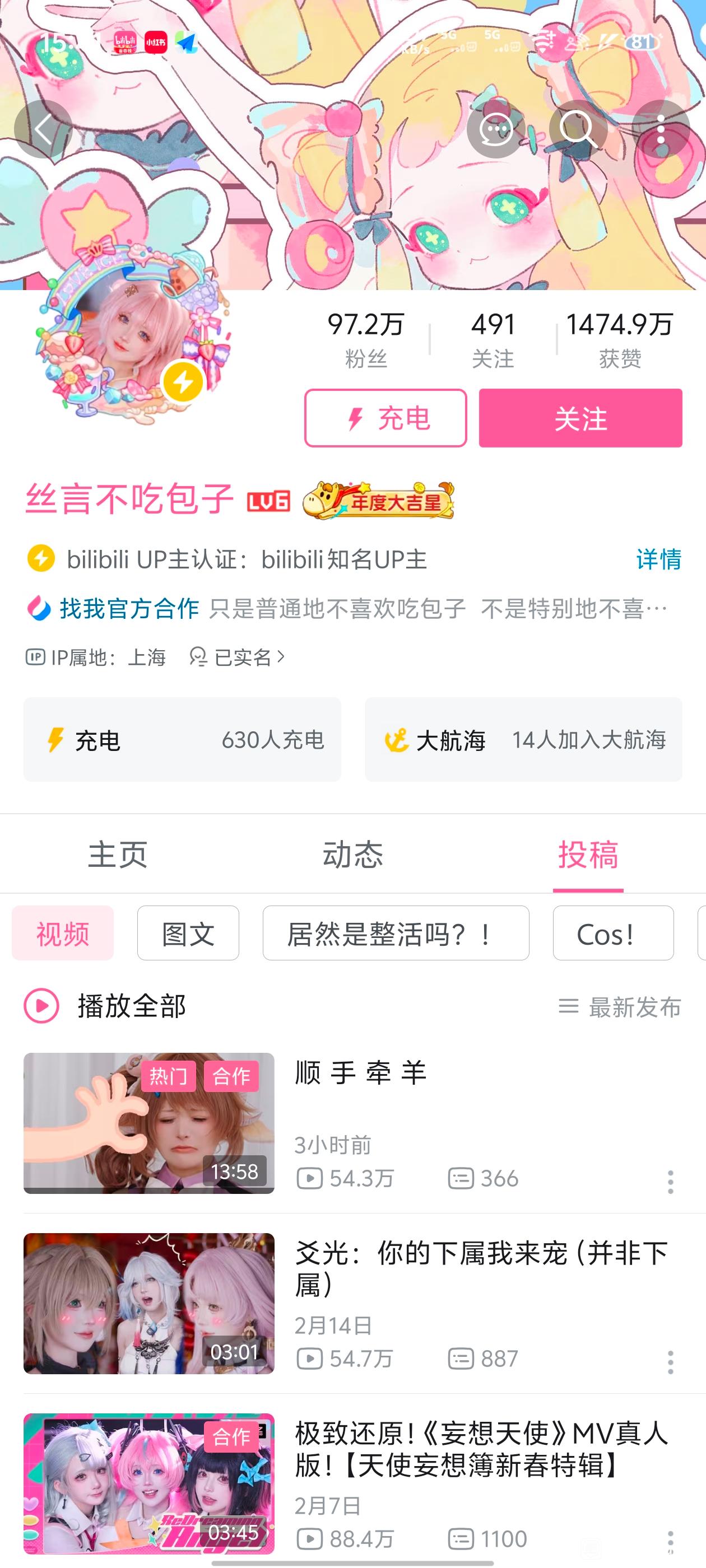Viewport: 706px width, 1568px height.
Task: Tap the 充电 button beside 关注
Action: 385,418
